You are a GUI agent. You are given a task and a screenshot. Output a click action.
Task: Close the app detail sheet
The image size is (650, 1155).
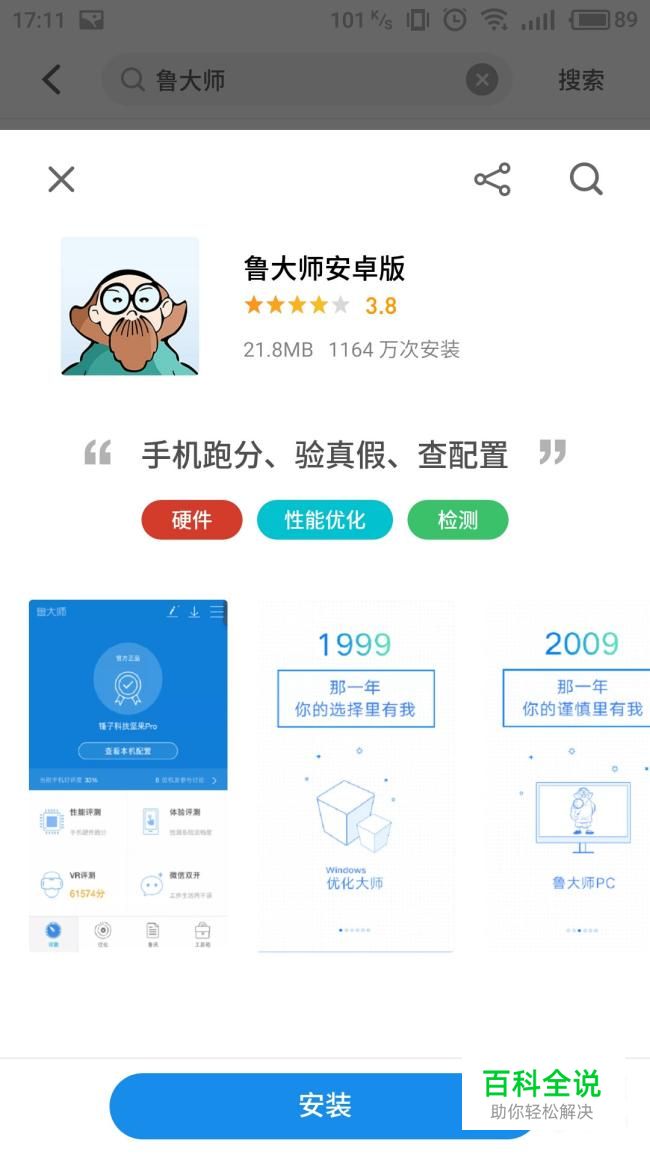[x=61, y=180]
